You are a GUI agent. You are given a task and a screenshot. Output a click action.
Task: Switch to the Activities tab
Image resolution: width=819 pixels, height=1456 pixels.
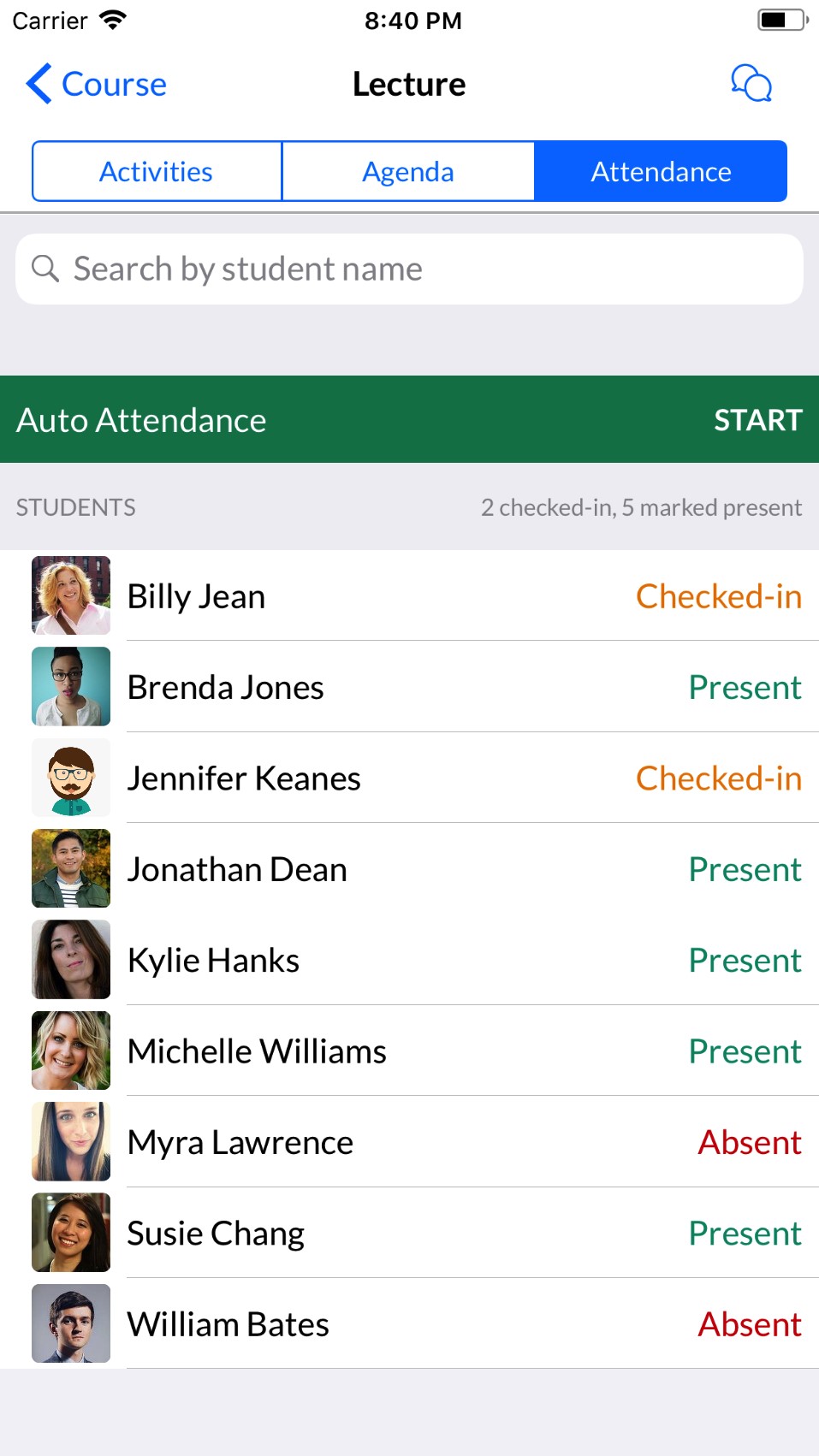pyautogui.click(x=157, y=172)
